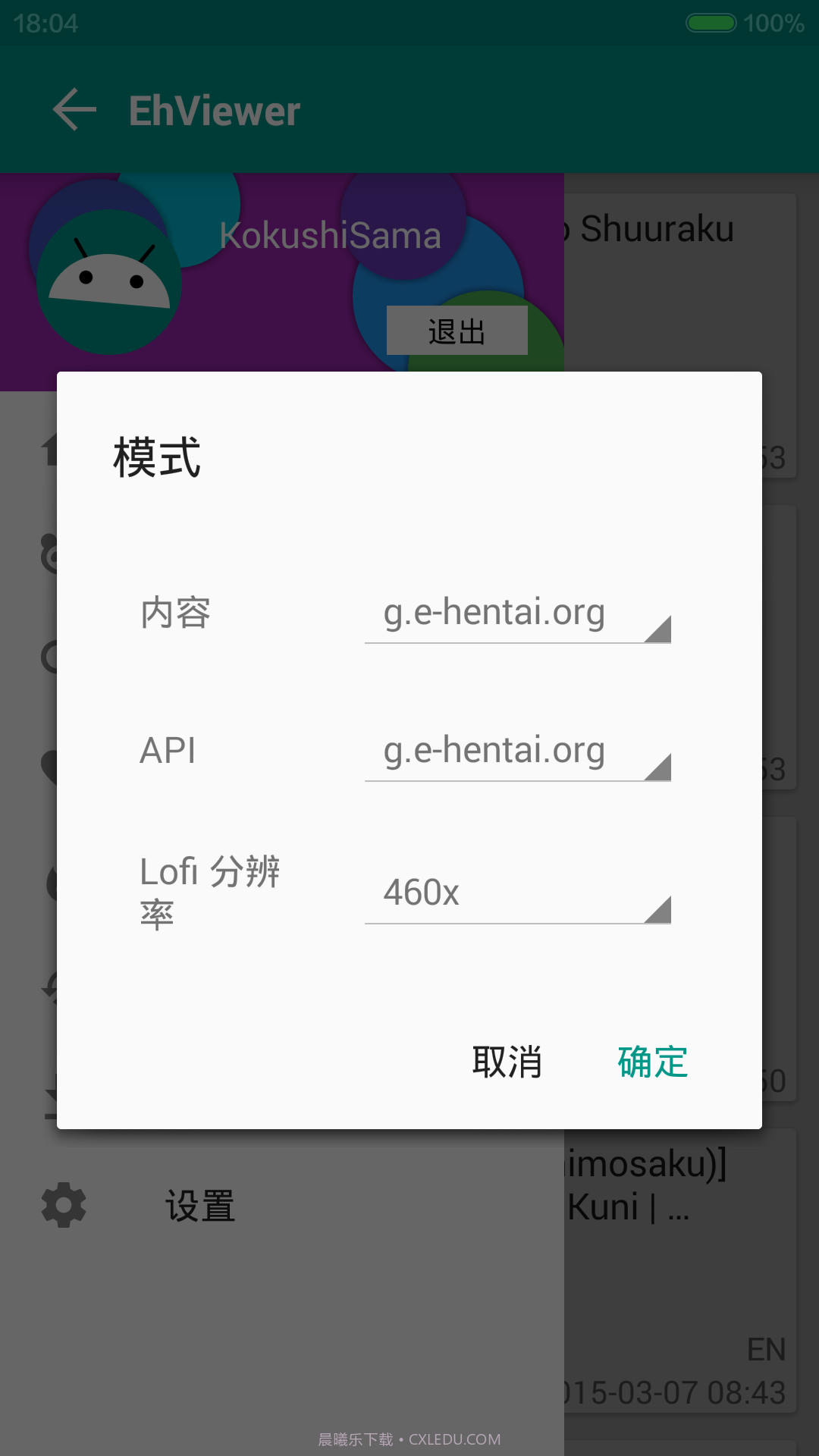The width and height of the screenshot is (819, 1456).
Task: Open the 内容 site dropdown showing g.e-hentai.org
Action: [x=518, y=614]
